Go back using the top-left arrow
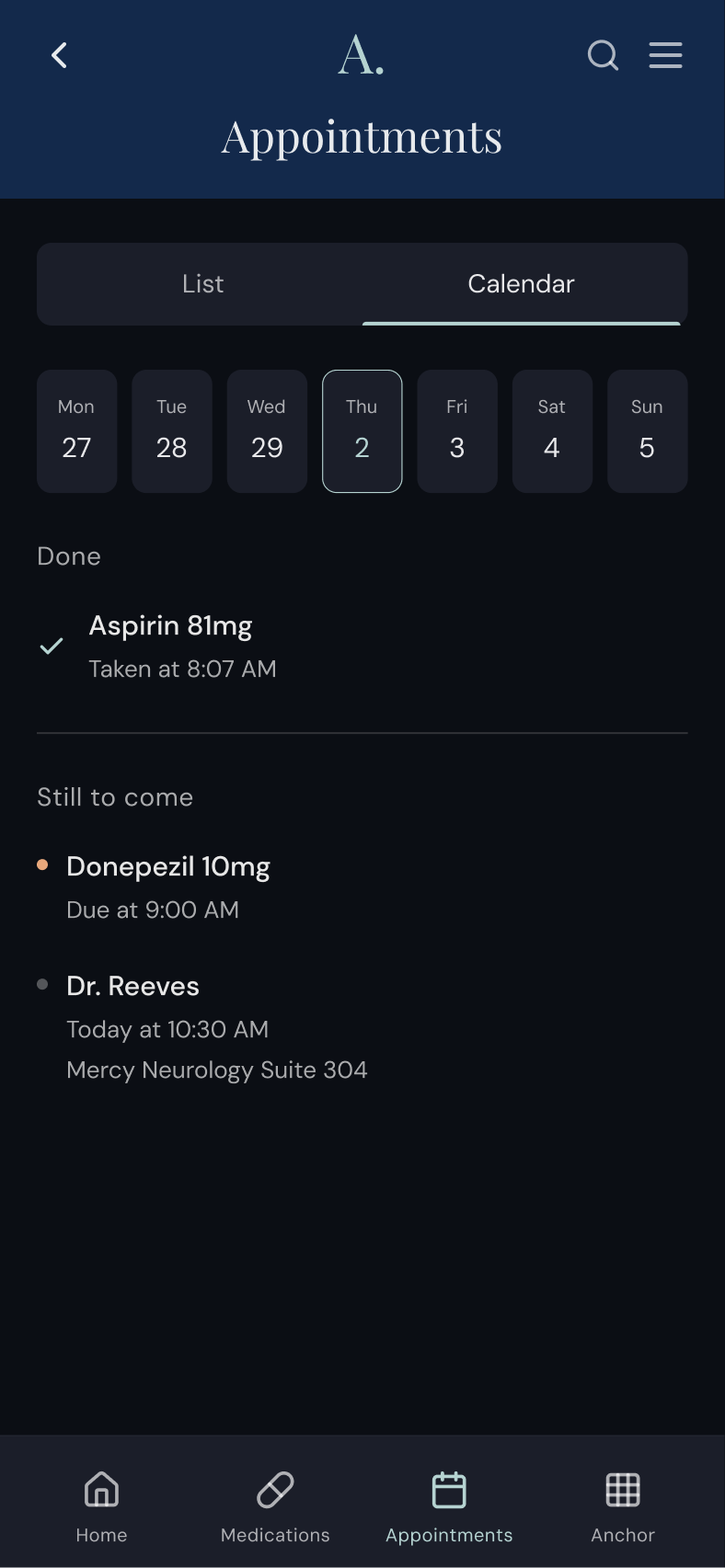Image resolution: width=725 pixels, height=1568 pixels. pos(60,55)
